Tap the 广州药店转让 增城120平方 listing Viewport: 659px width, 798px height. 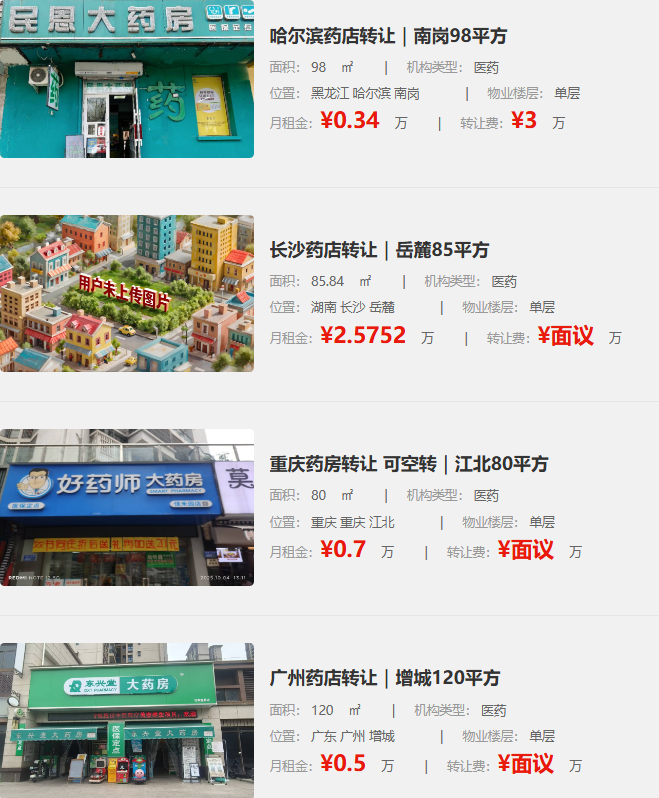tap(385, 678)
